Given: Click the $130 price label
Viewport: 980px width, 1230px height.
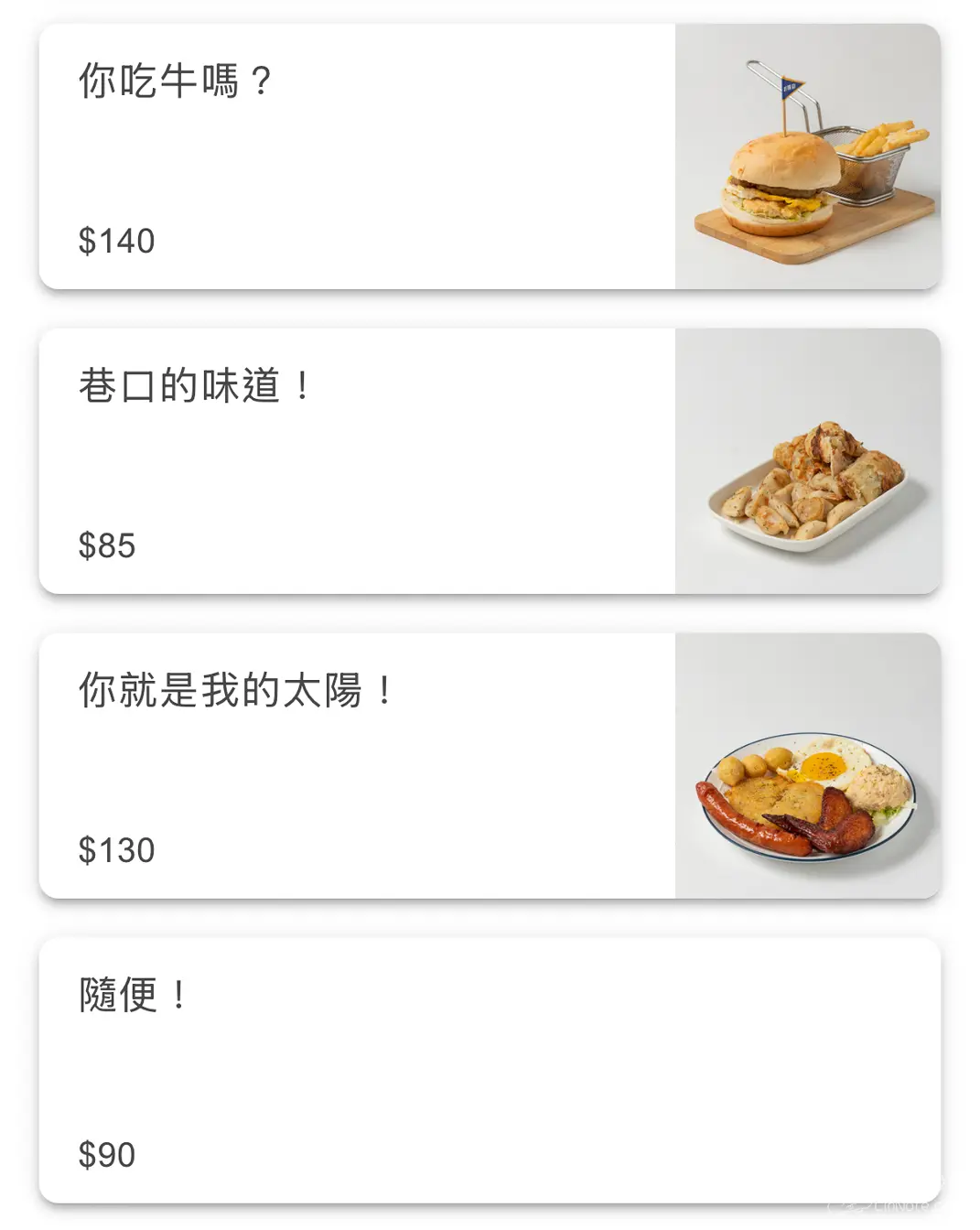Looking at the screenshot, I should [x=116, y=851].
